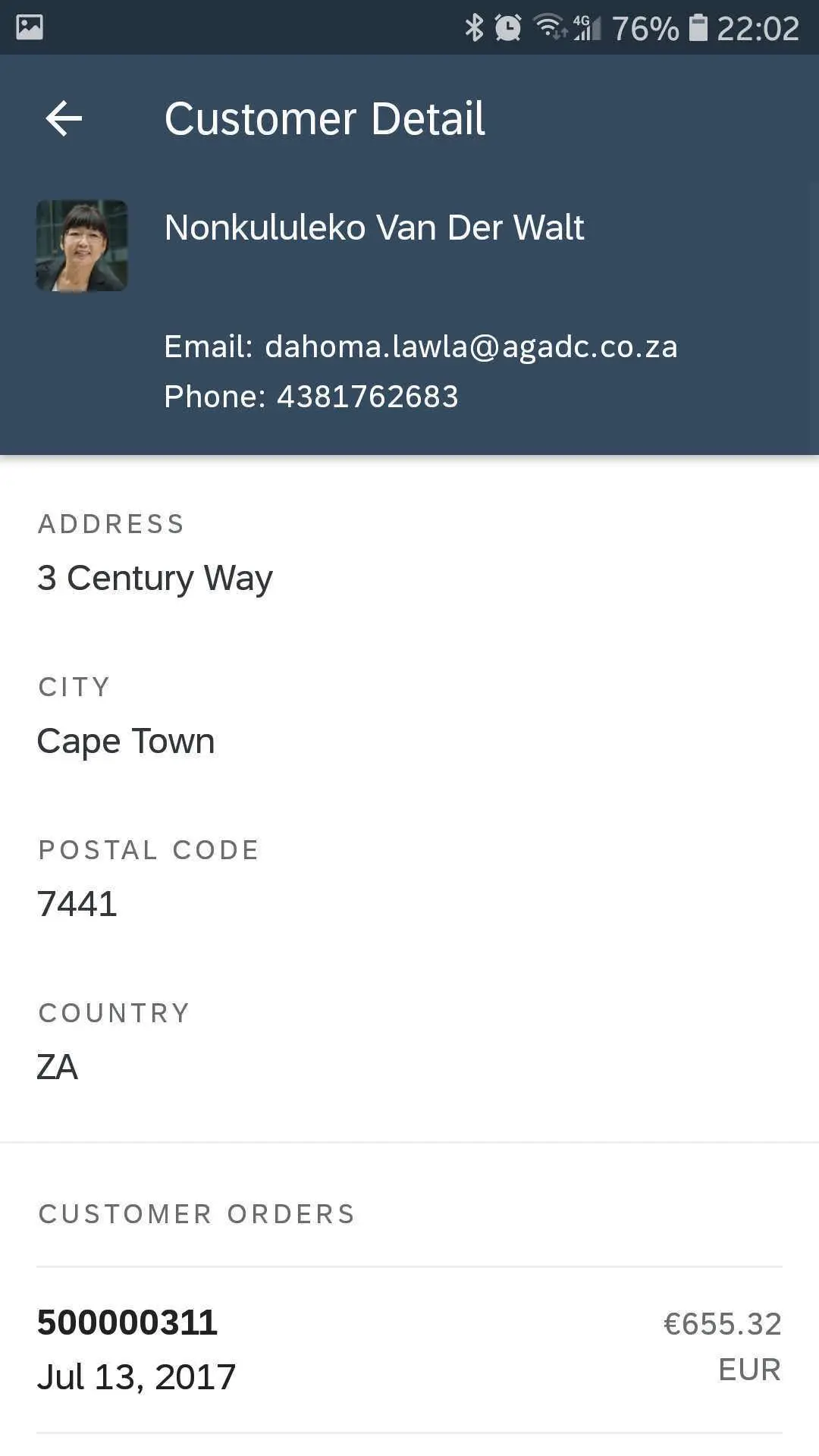Open order 500000311 from Jul 13, 2017
The image size is (819, 1456).
(409, 1349)
